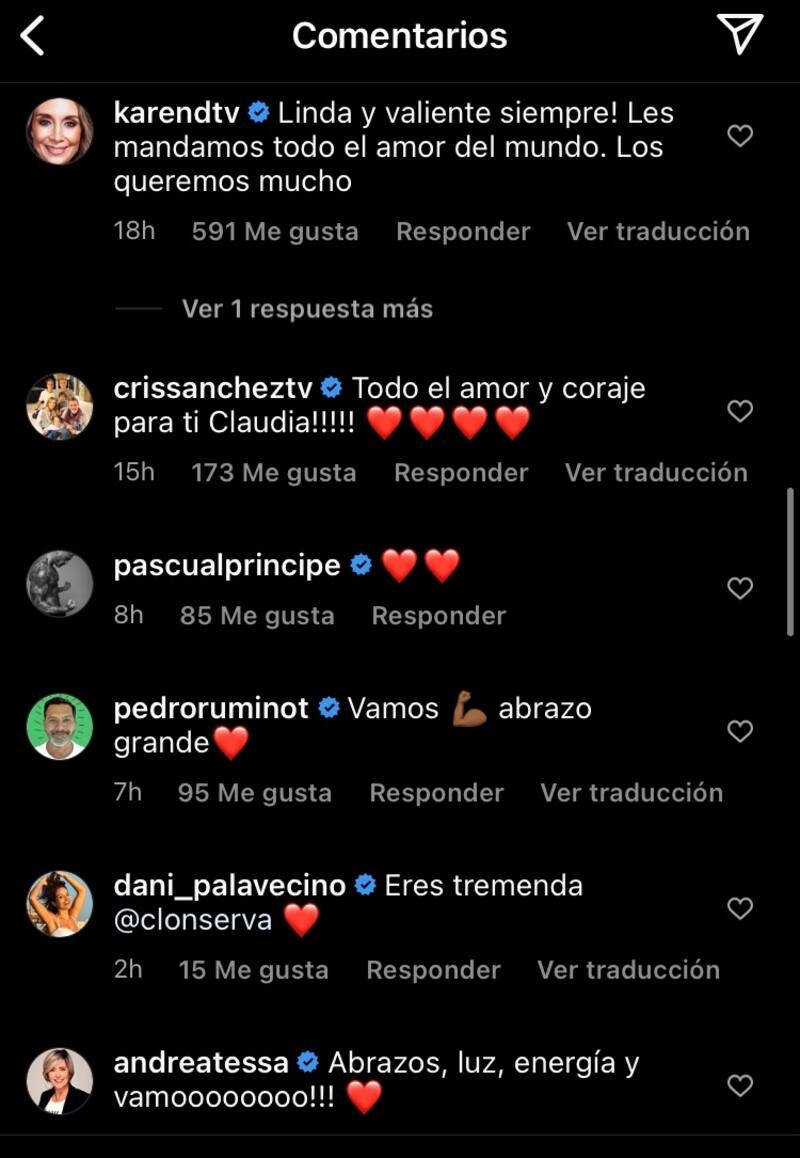Reply to pascualprincipe's comment

tap(438, 616)
